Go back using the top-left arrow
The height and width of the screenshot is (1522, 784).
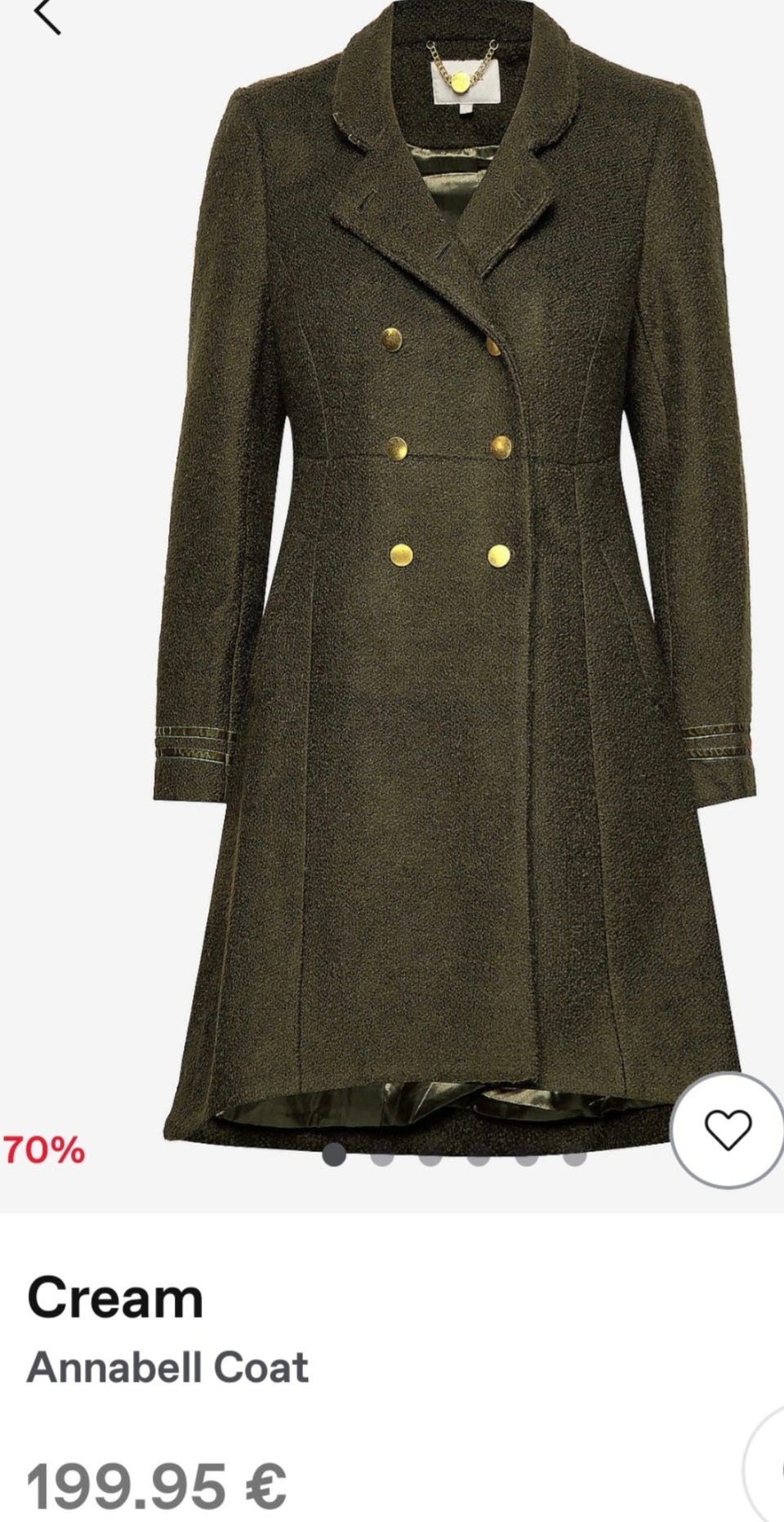(47, 16)
